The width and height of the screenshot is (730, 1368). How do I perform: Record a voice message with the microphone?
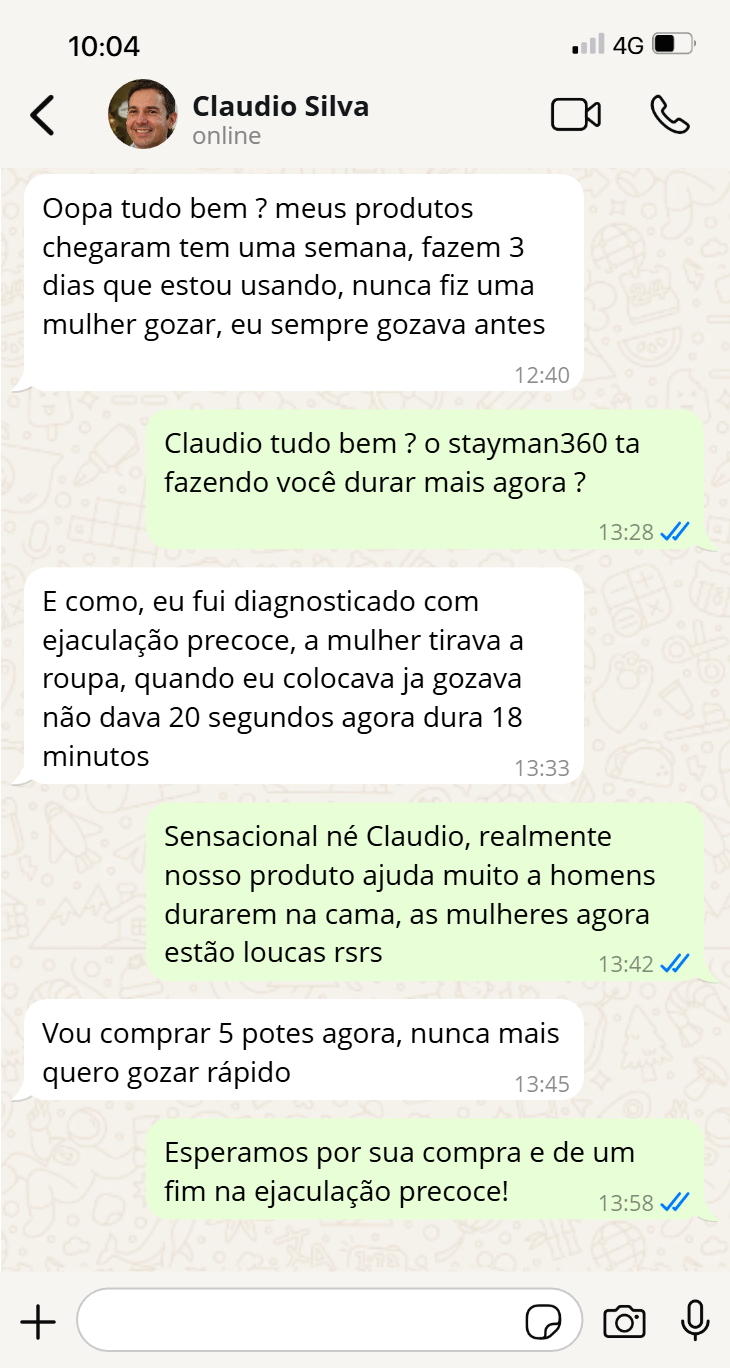point(695,1322)
